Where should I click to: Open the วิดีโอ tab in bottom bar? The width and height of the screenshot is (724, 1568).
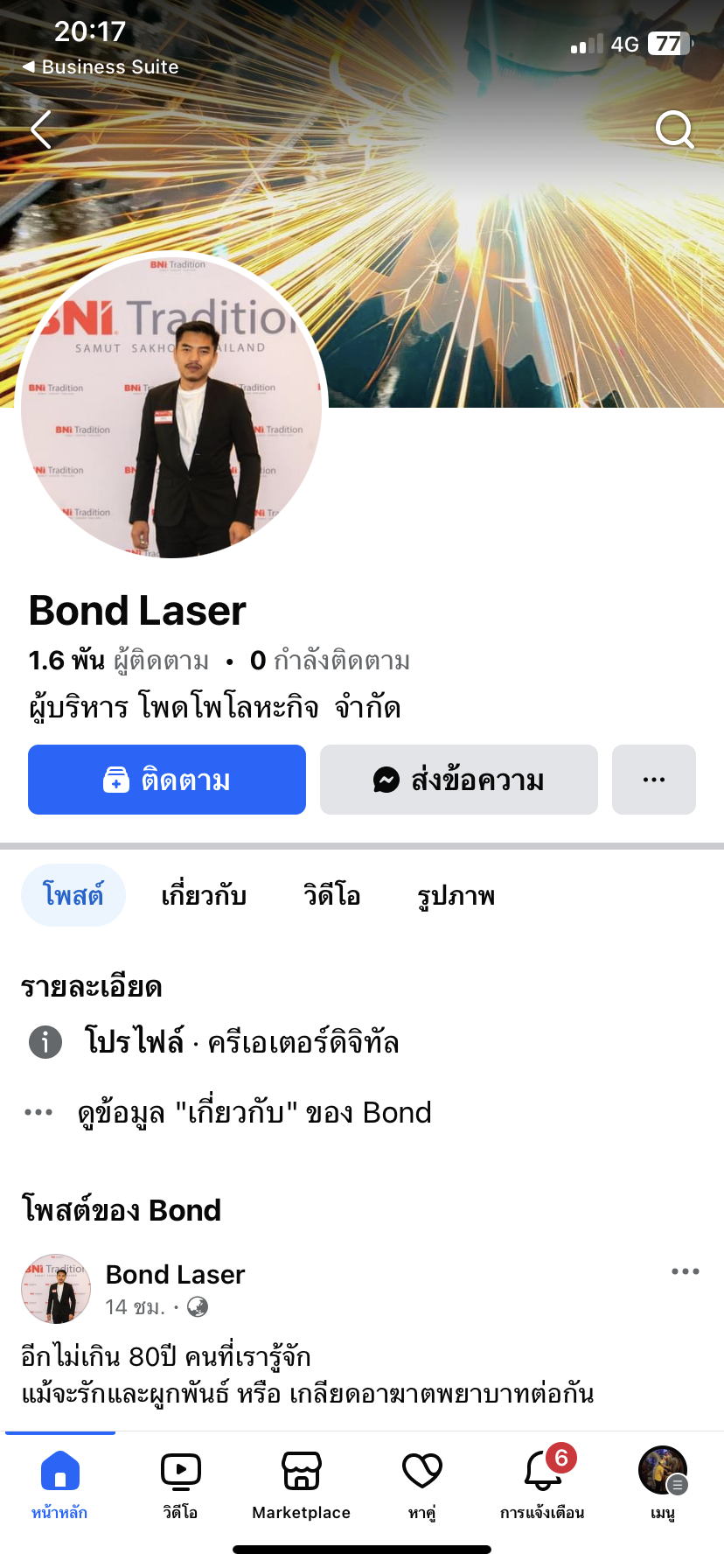[180, 1484]
